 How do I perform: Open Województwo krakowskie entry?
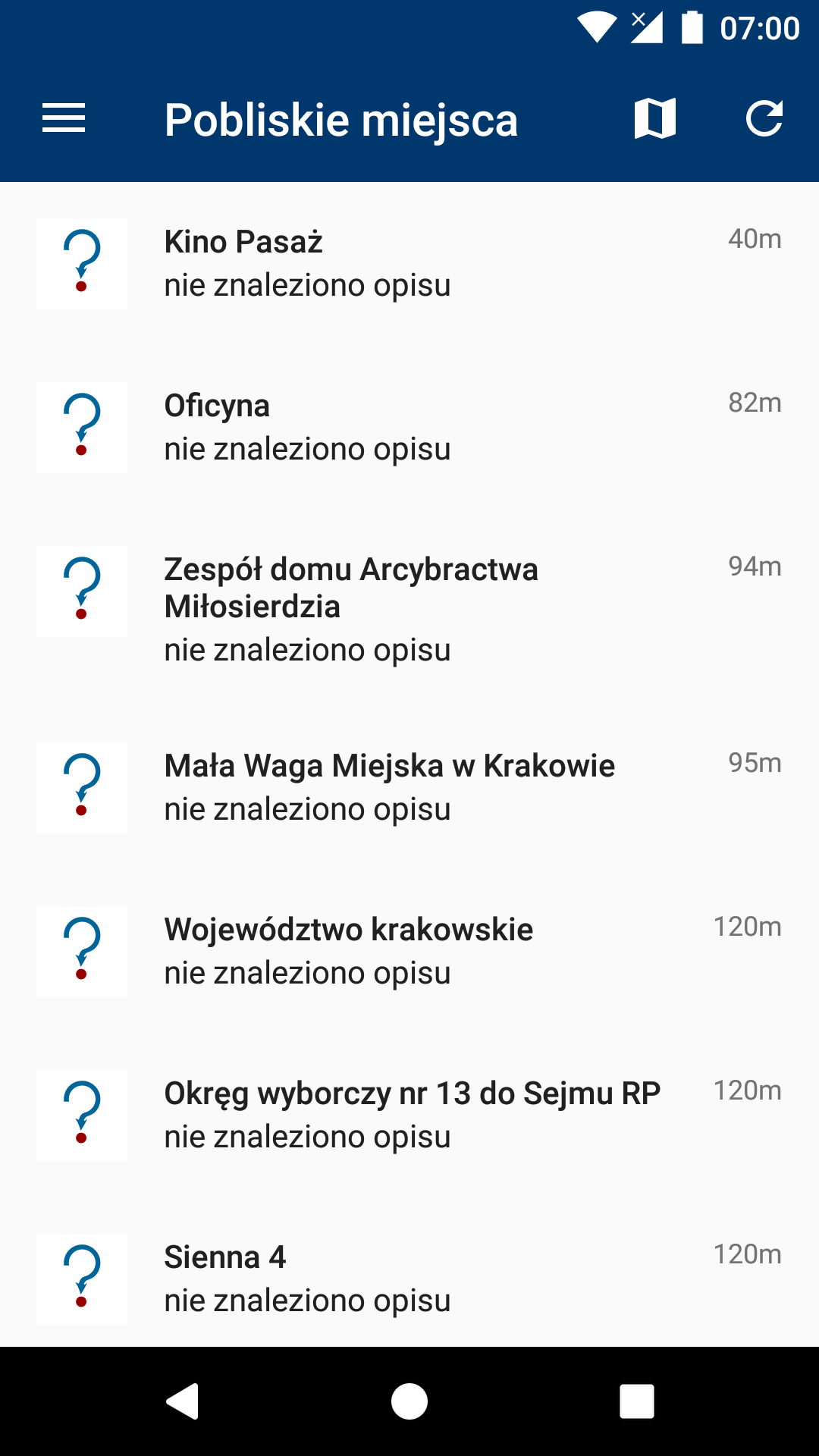pyautogui.click(x=409, y=951)
